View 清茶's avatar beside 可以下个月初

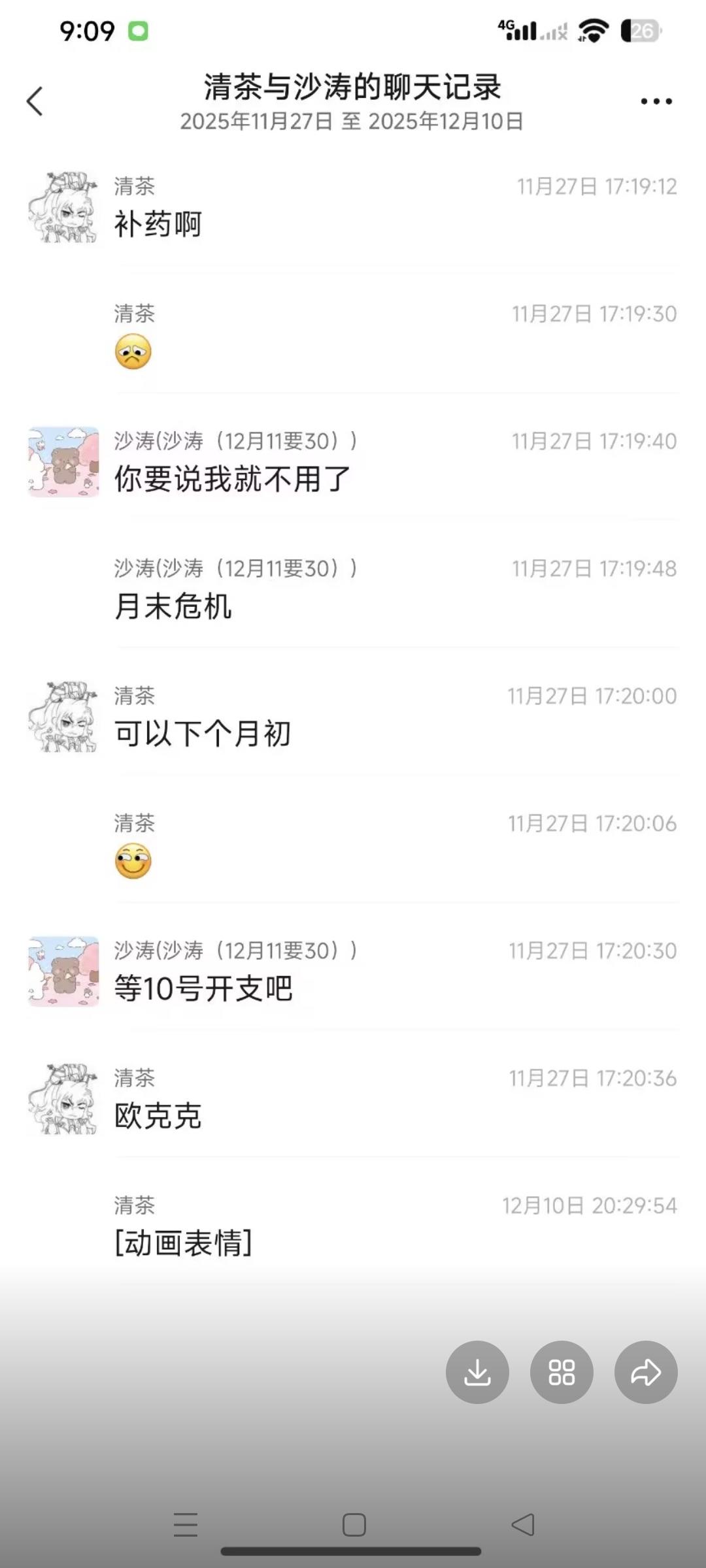(63, 717)
